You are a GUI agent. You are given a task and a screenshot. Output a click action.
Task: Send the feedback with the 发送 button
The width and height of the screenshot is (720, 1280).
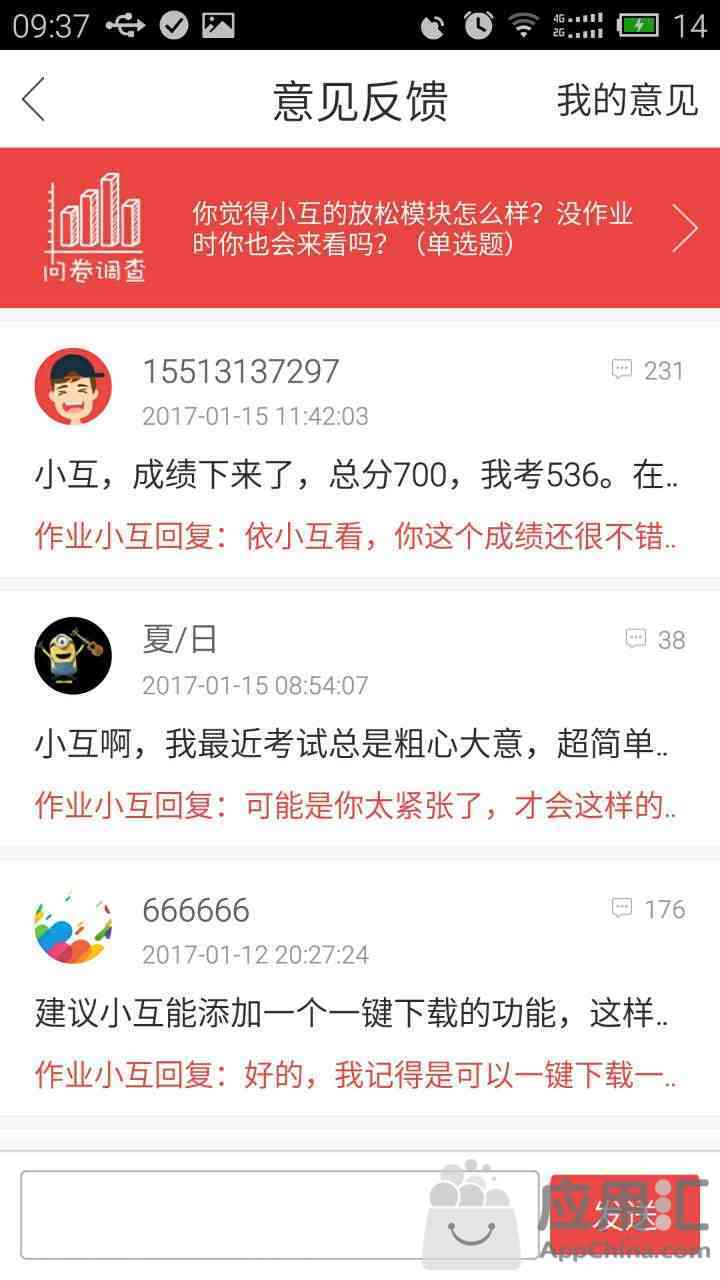[624, 1214]
